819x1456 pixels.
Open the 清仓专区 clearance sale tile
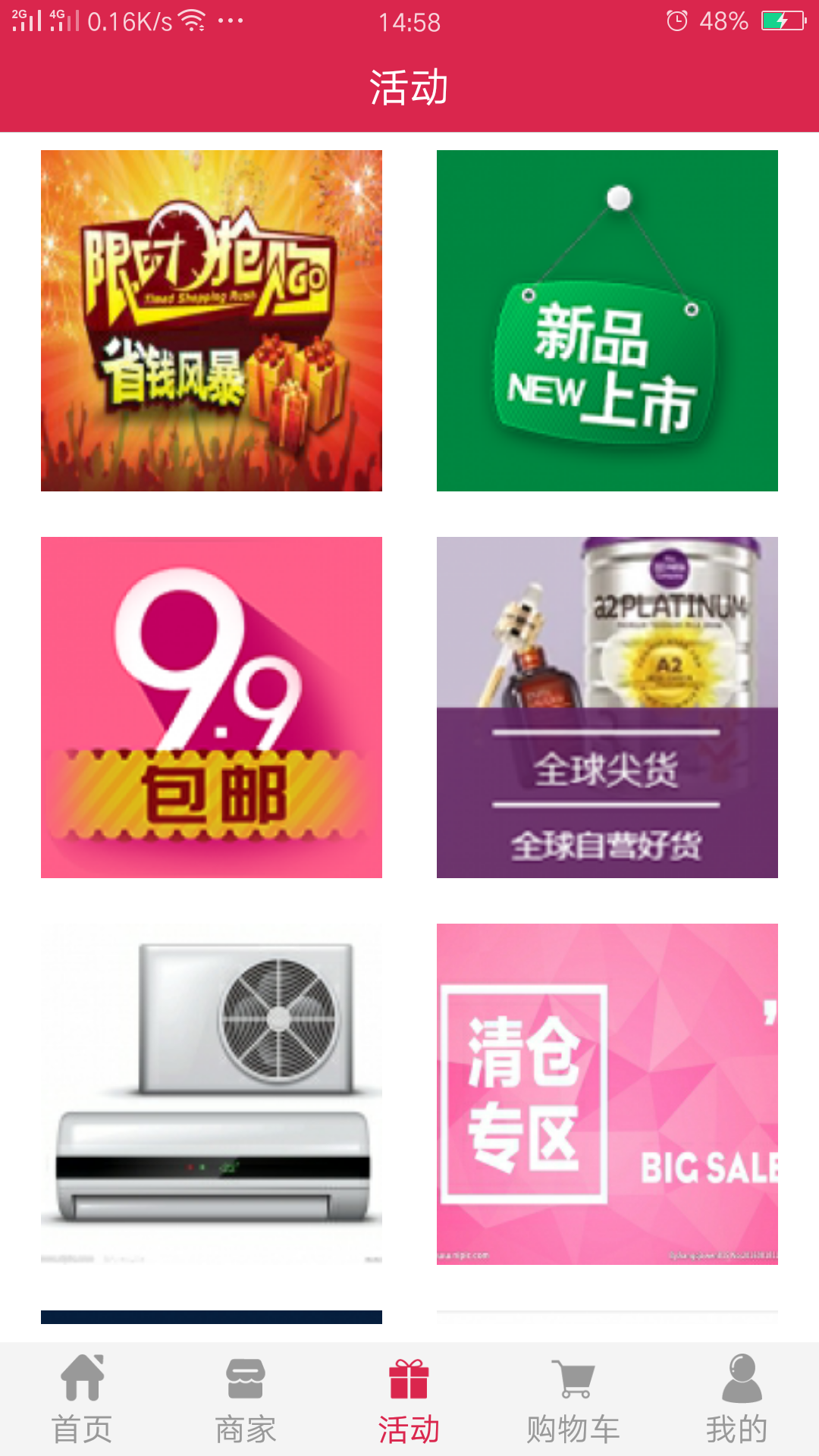[607, 1094]
